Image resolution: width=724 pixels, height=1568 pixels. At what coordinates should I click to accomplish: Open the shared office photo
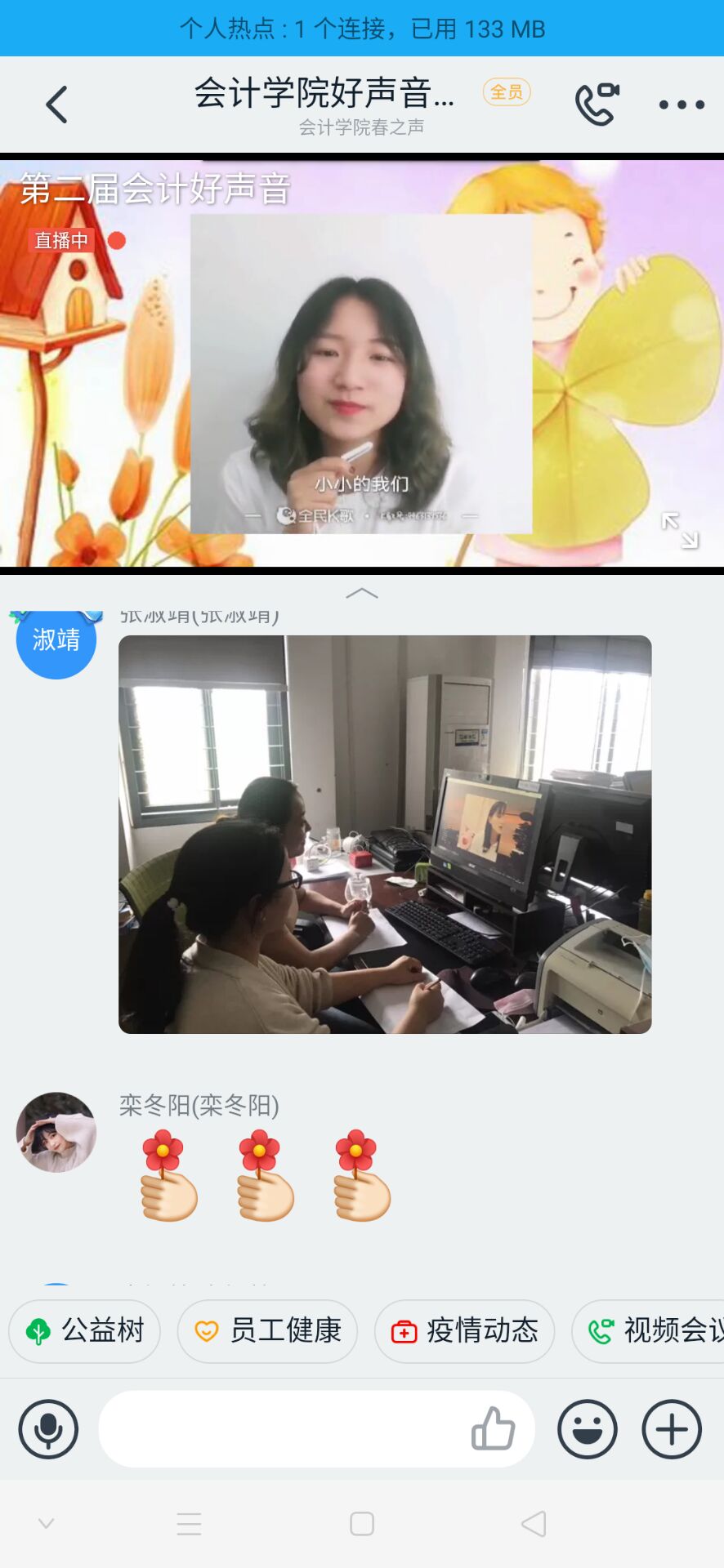385,834
